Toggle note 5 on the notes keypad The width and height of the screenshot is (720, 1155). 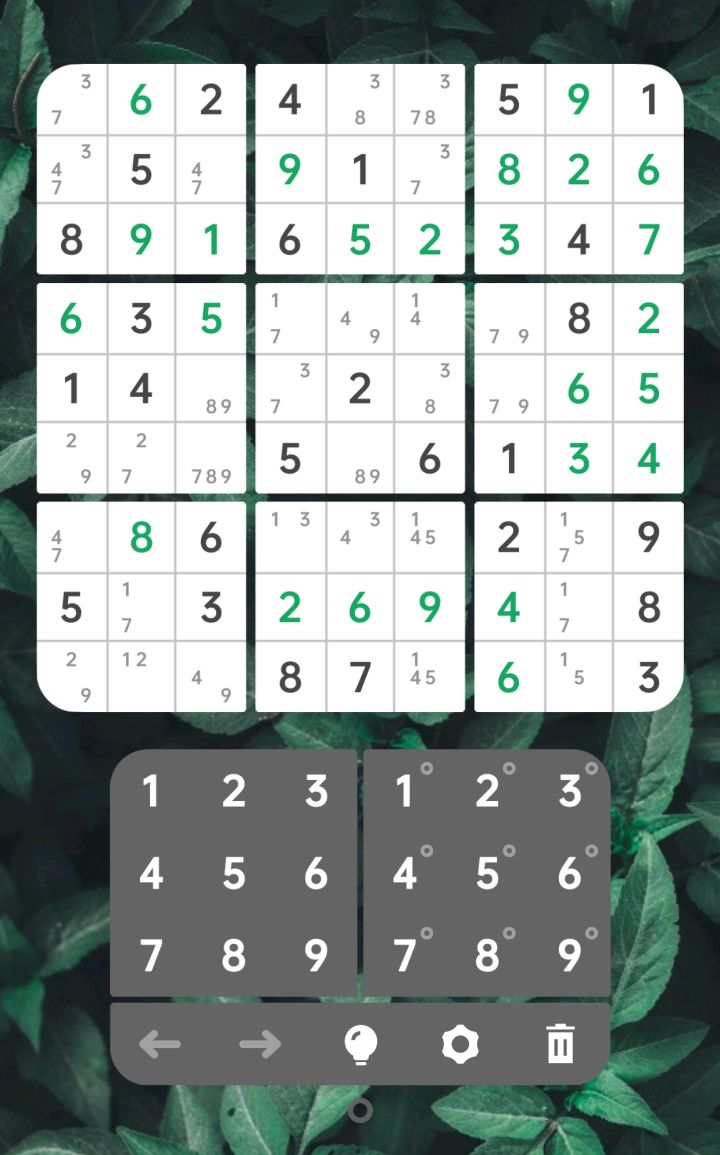pyautogui.click(x=489, y=873)
